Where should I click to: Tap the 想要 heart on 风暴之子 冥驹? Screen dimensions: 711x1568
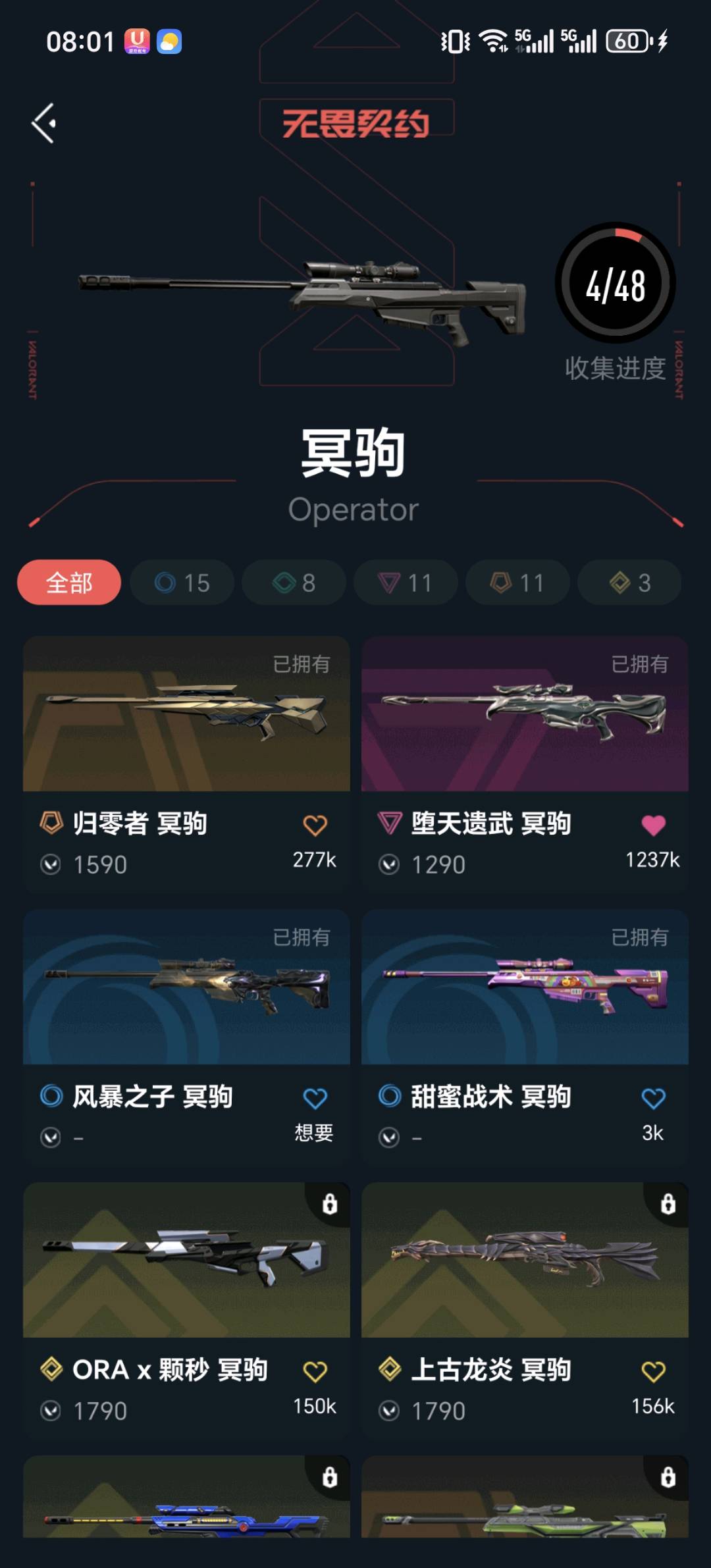pyautogui.click(x=315, y=1099)
